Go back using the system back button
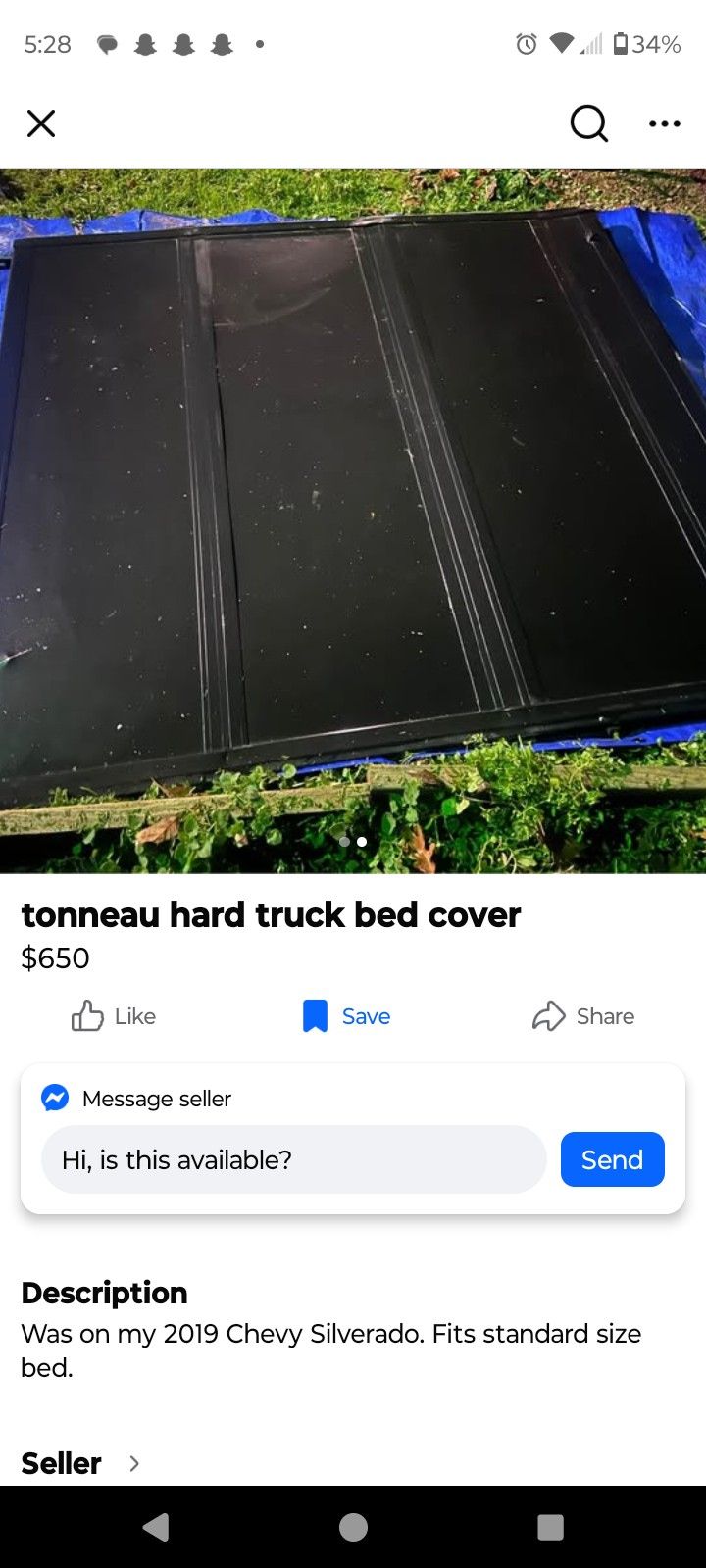Viewport: 706px width, 1568px height. coord(156,1527)
